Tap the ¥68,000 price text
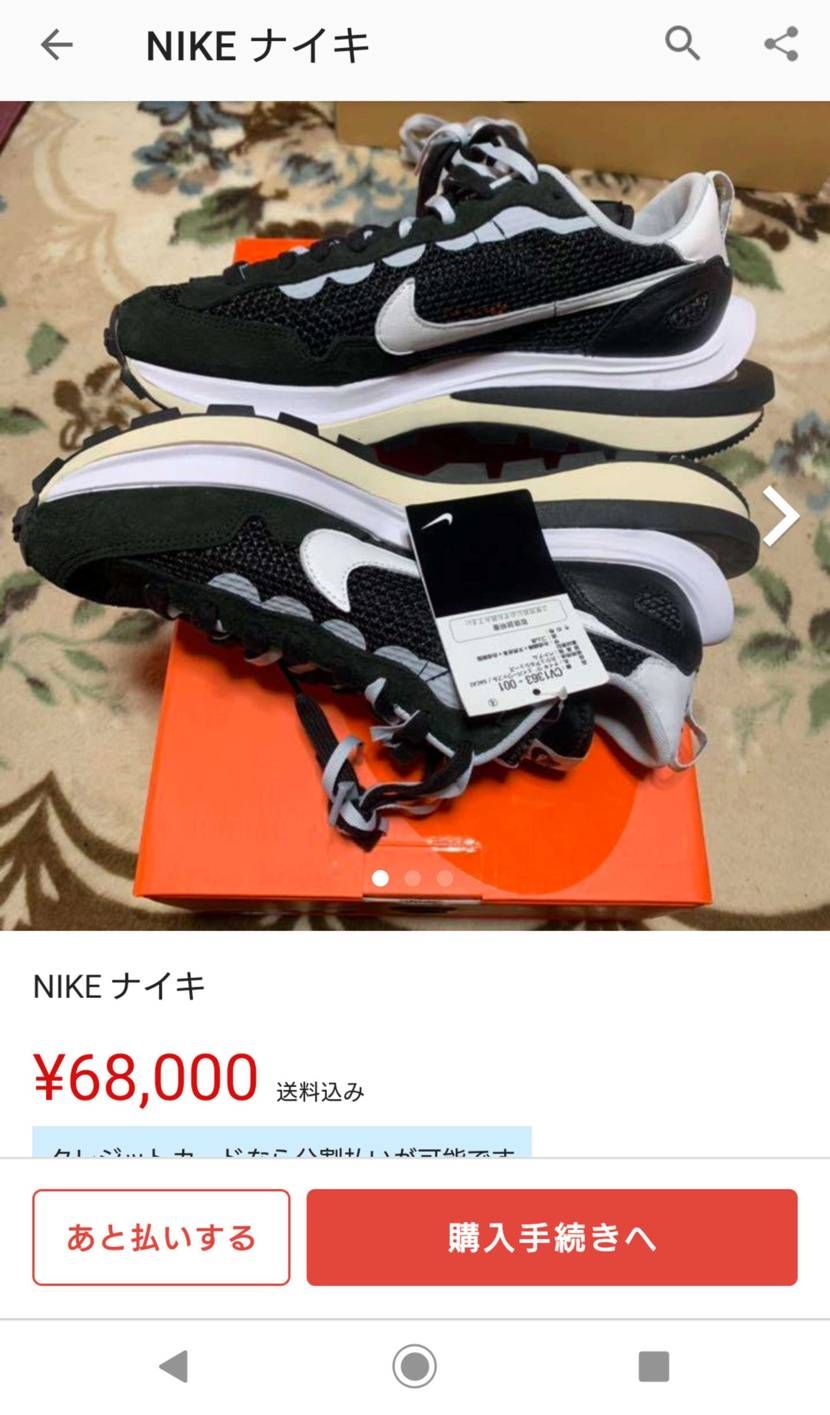The height and width of the screenshot is (1415, 830). click(x=146, y=1077)
